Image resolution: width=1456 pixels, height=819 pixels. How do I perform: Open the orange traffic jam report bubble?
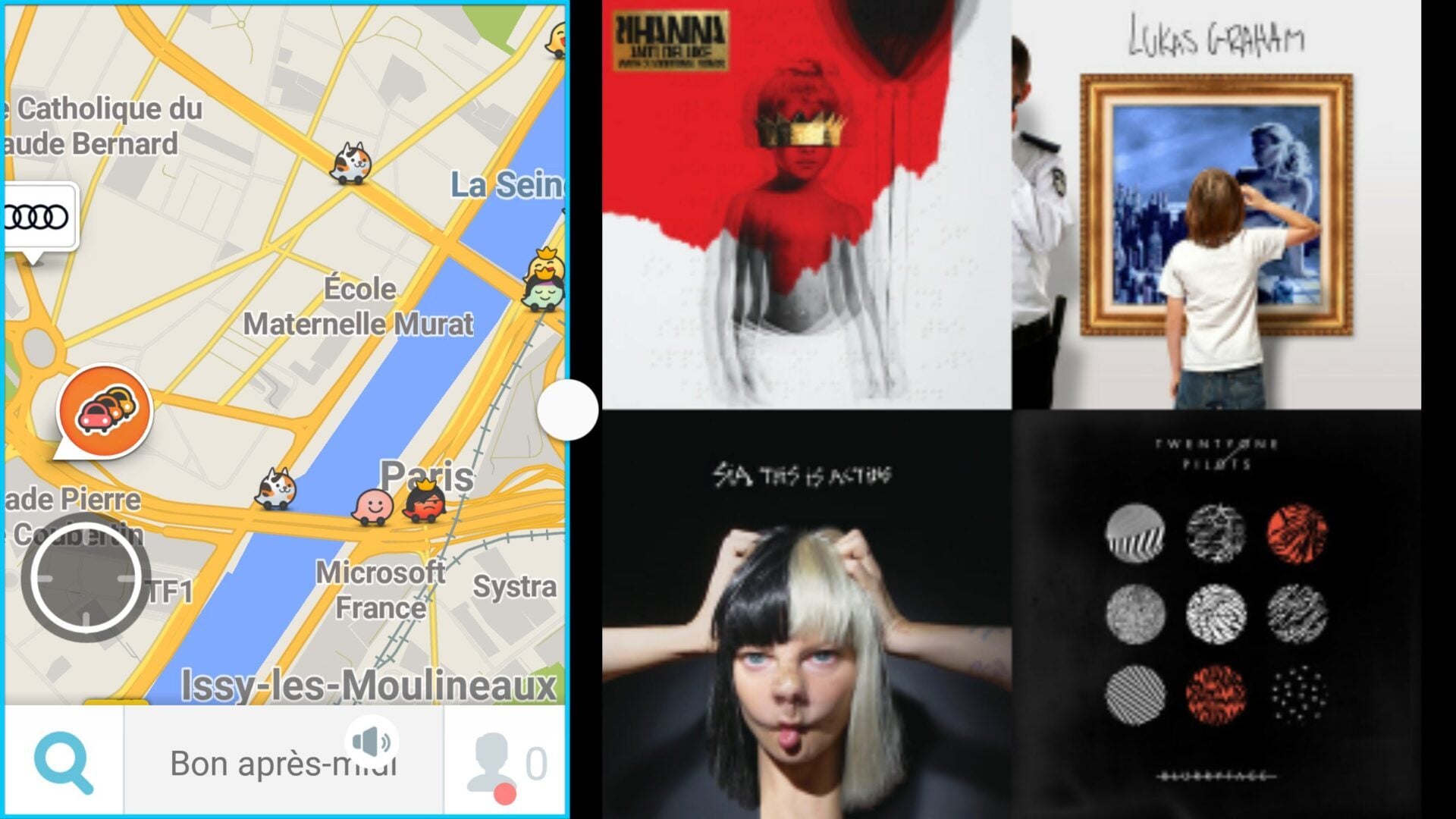pyautogui.click(x=105, y=411)
